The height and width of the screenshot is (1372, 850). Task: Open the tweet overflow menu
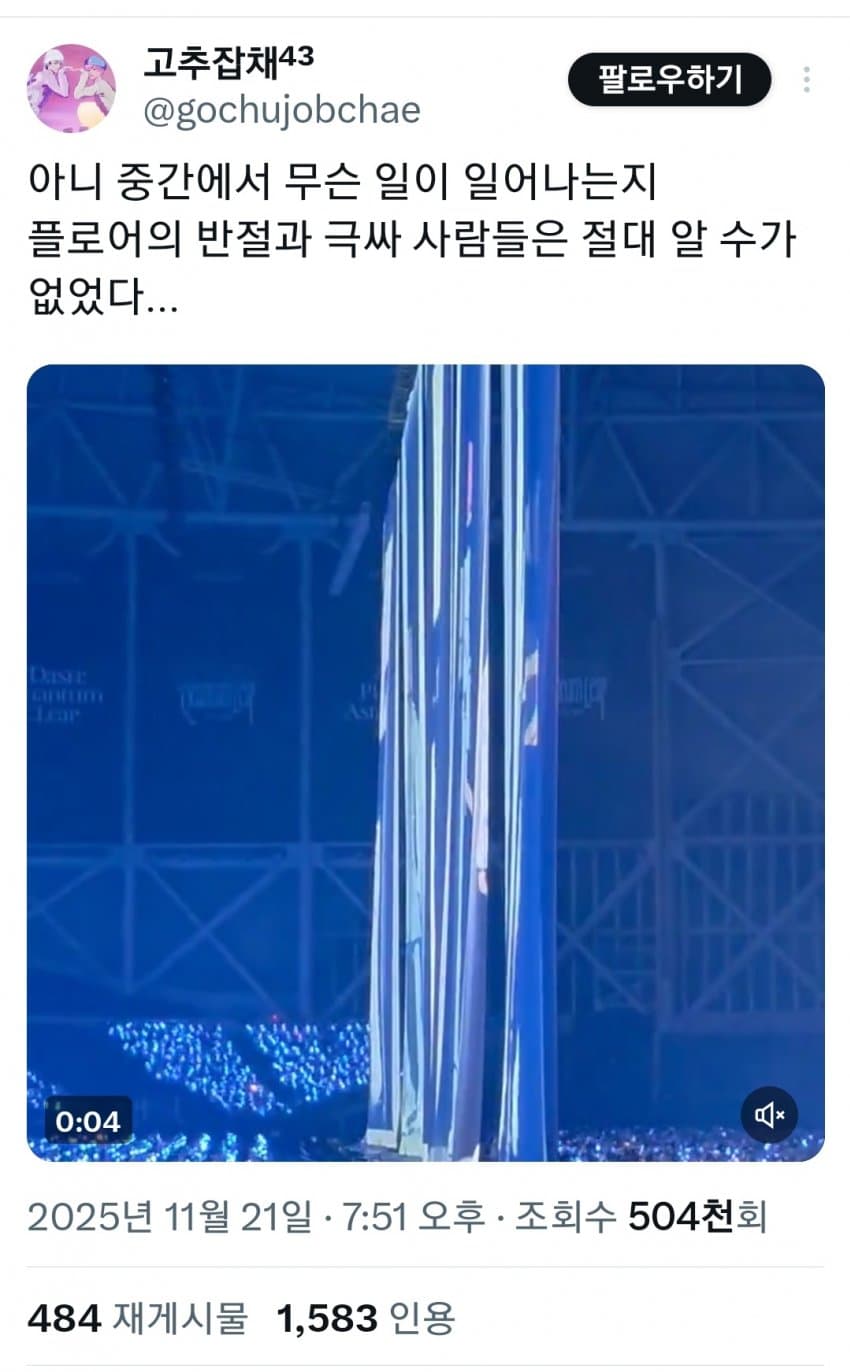[x=806, y=80]
